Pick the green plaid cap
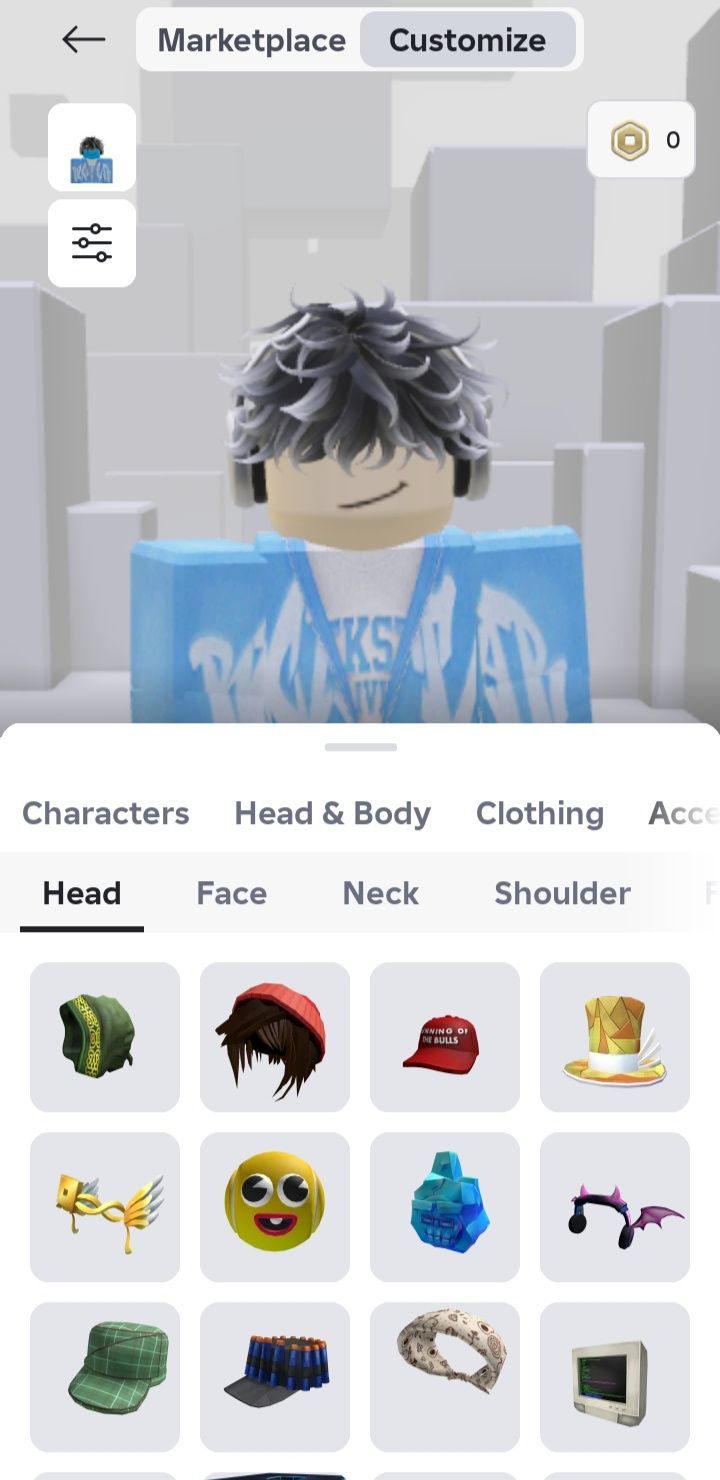The width and height of the screenshot is (720, 1480). pos(105,1377)
